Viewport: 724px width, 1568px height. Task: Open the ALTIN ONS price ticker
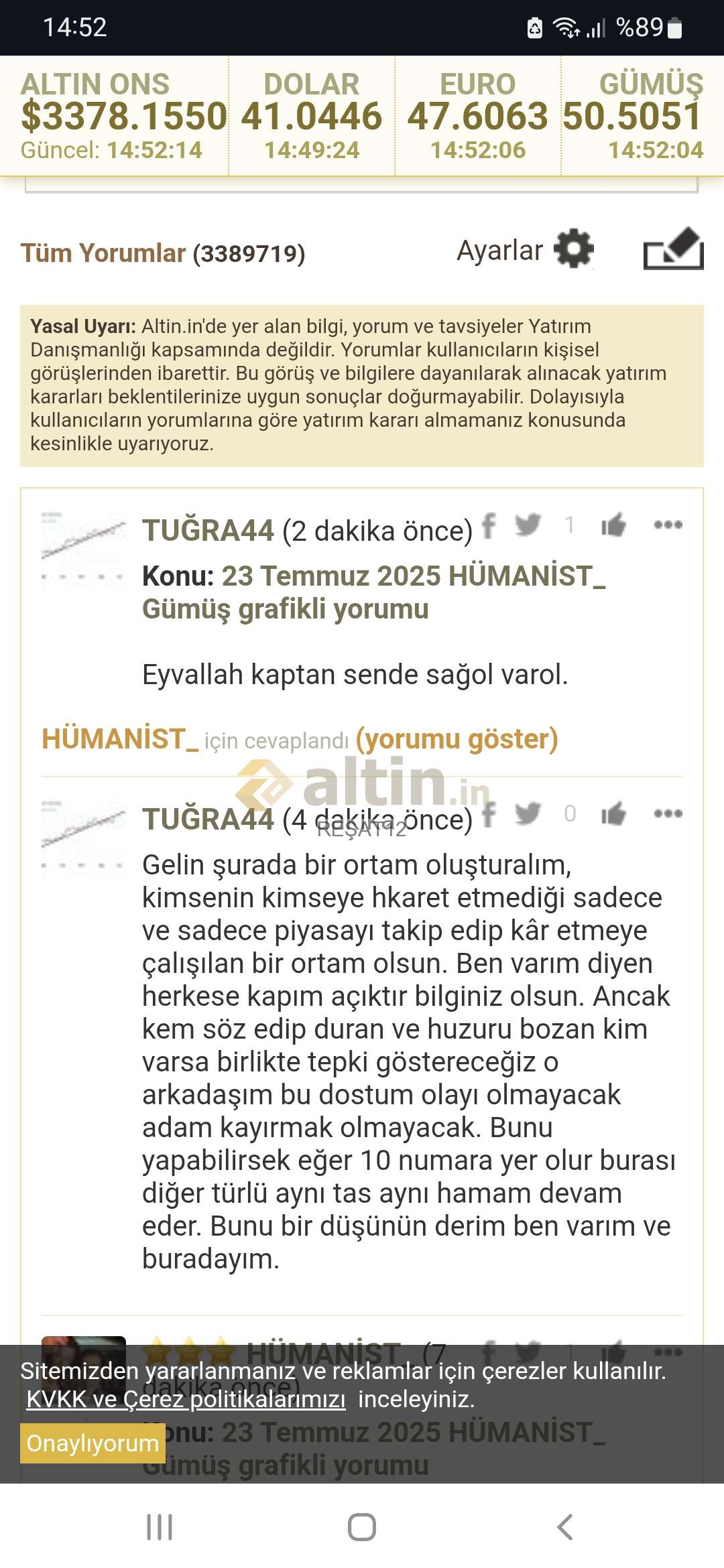124,116
